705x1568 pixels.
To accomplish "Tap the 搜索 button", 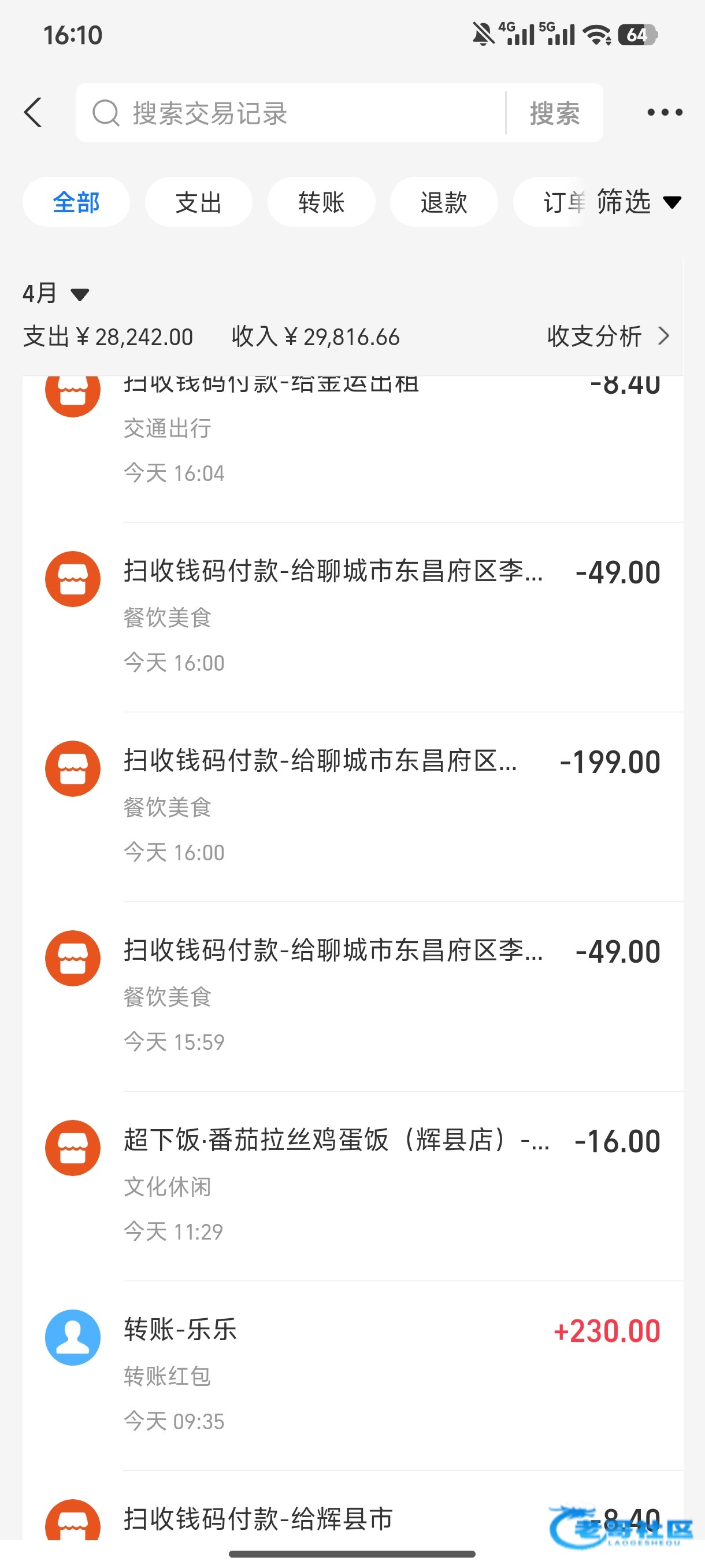I will 555,113.
